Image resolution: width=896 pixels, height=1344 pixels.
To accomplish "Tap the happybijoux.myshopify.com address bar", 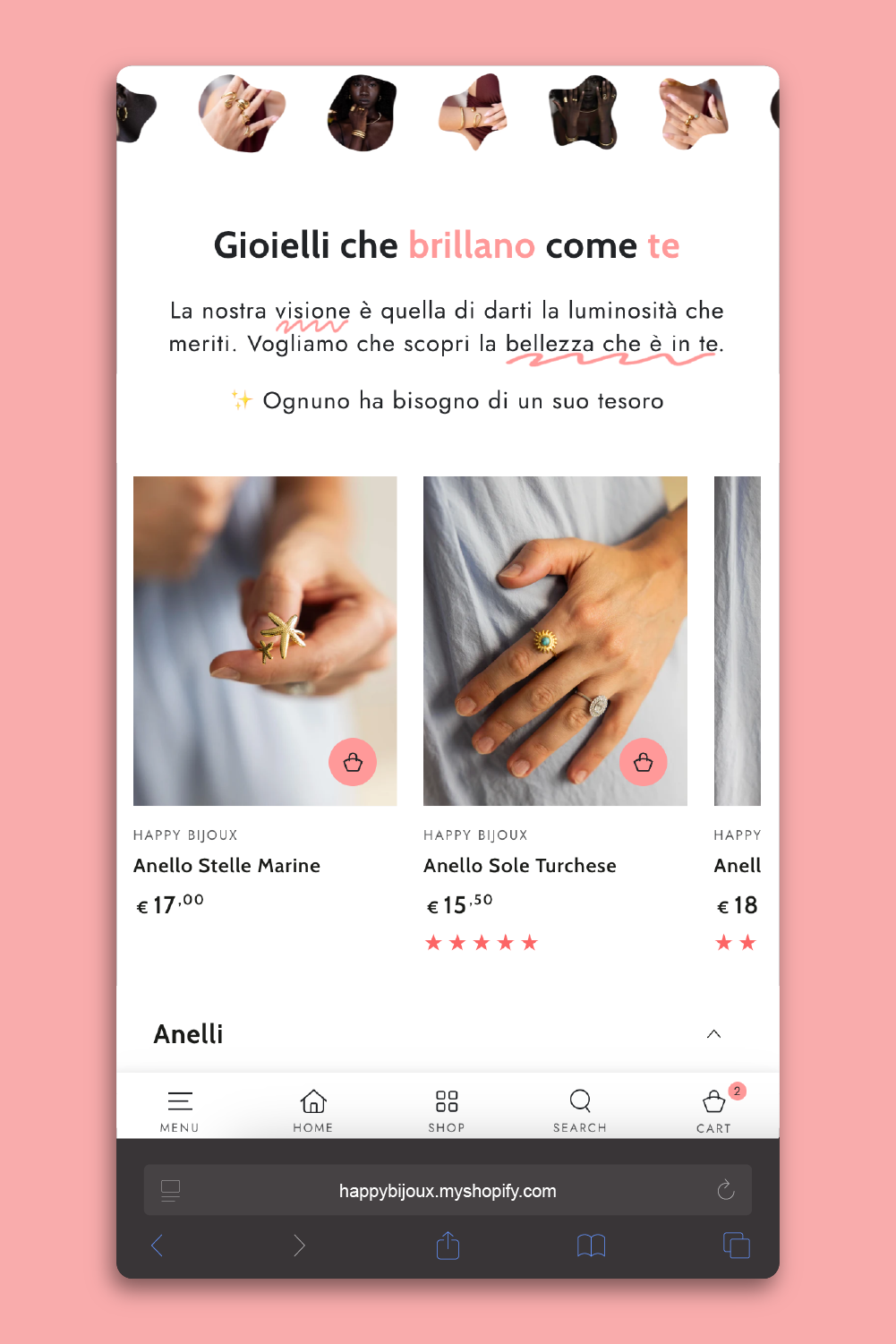I will [448, 1191].
